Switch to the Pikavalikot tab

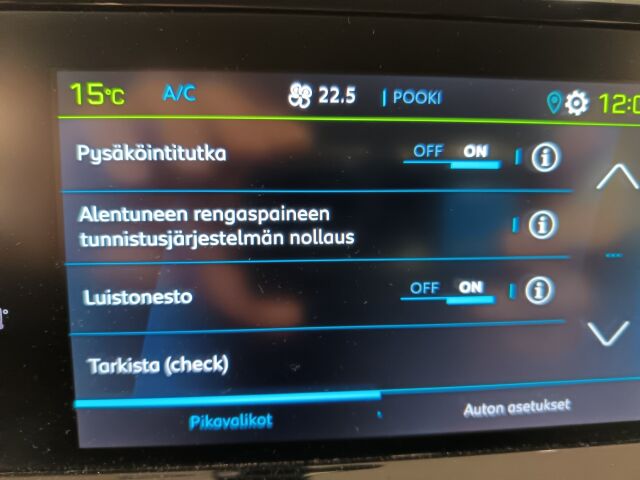pyautogui.click(x=231, y=422)
